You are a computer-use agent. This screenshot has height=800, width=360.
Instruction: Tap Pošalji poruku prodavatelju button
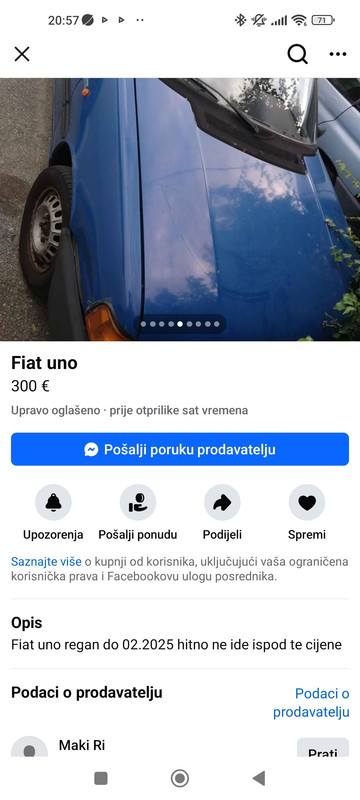(180, 449)
